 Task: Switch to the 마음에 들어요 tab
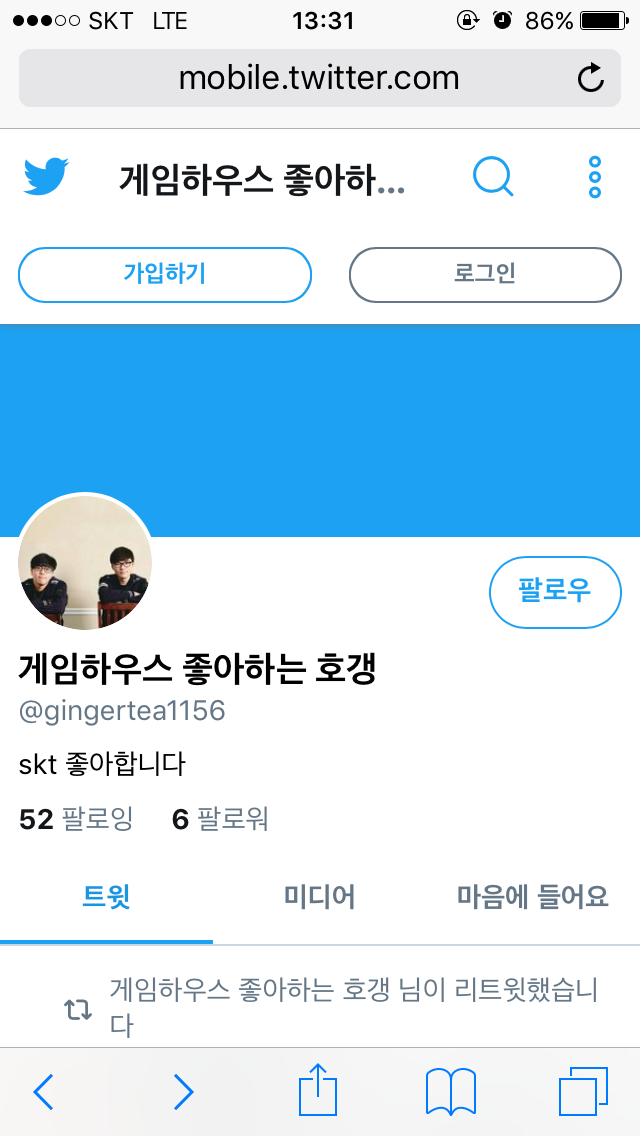tap(532, 896)
